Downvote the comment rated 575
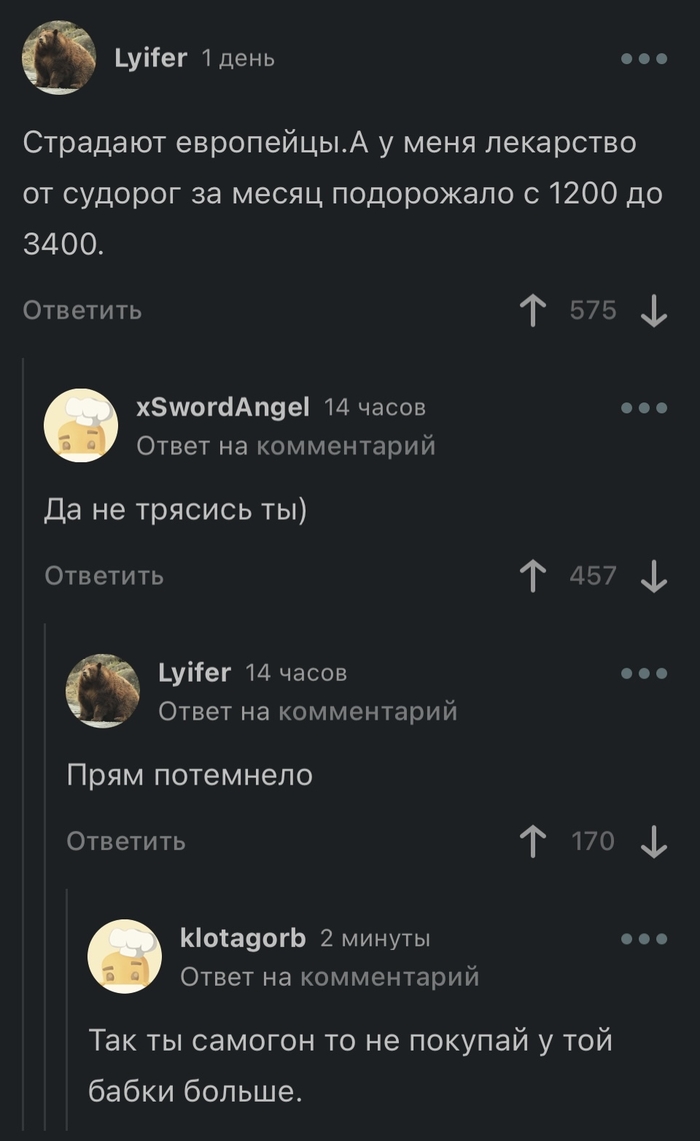This screenshot has width=700, height=1141. point(653,310)
